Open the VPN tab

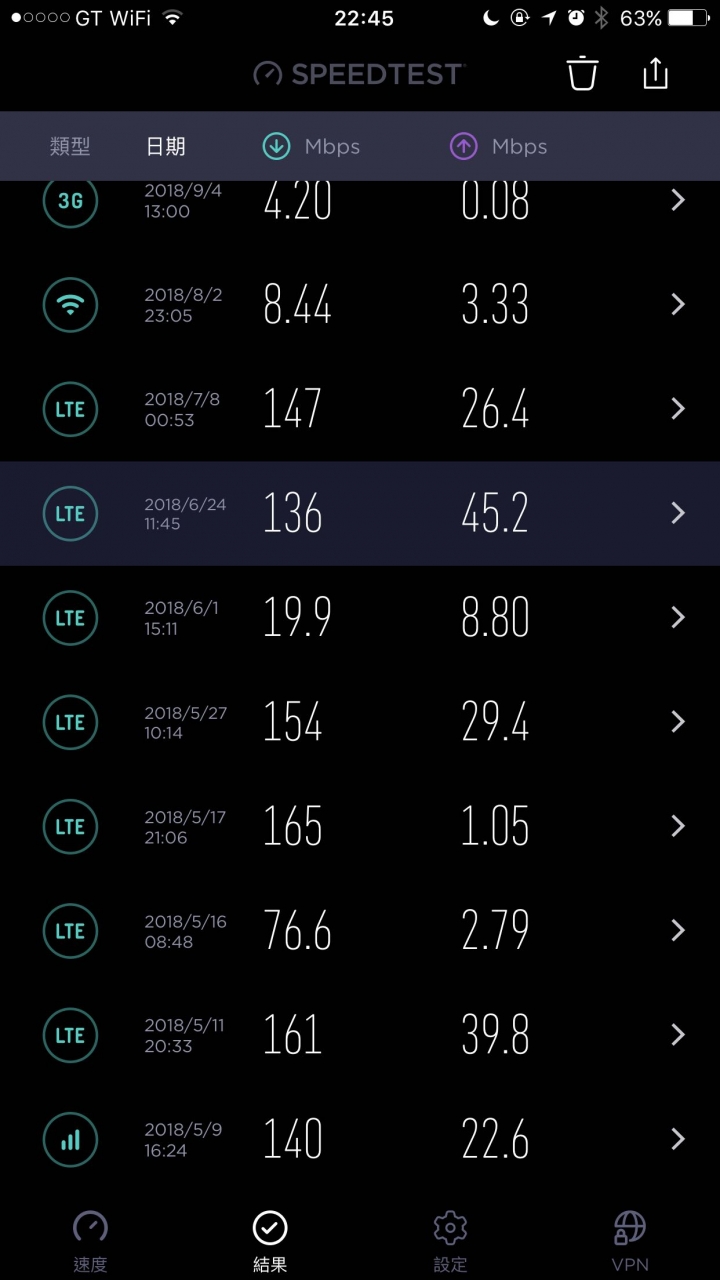point(630,1240)
